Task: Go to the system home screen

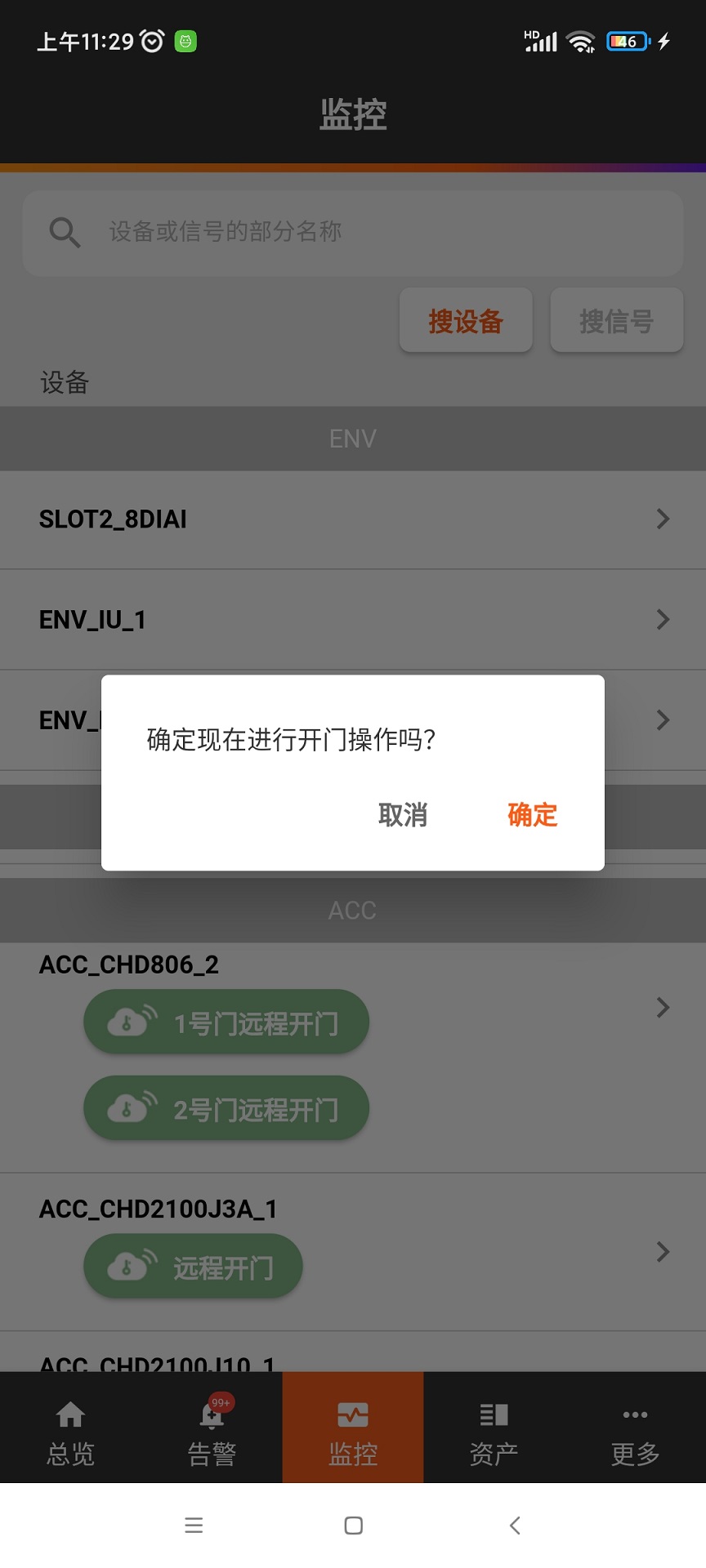Action: pos(353,1525)
